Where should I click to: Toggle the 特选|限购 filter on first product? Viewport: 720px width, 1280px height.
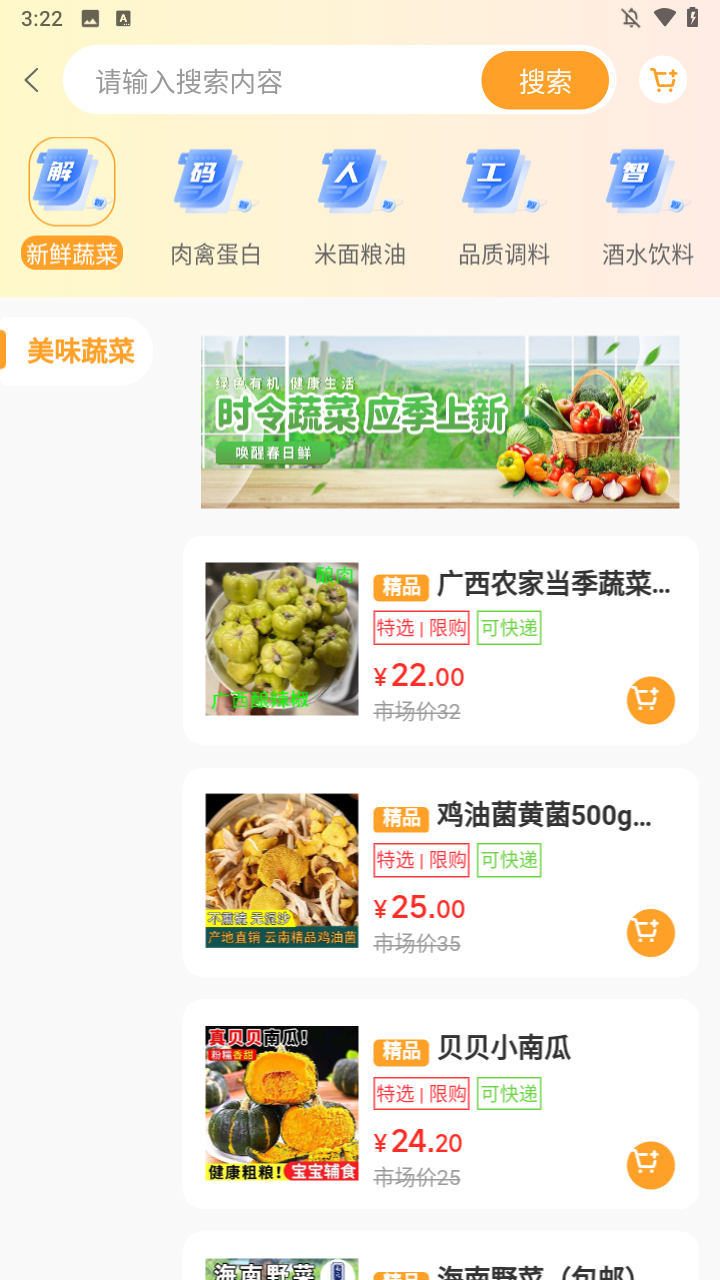point(421,627)
